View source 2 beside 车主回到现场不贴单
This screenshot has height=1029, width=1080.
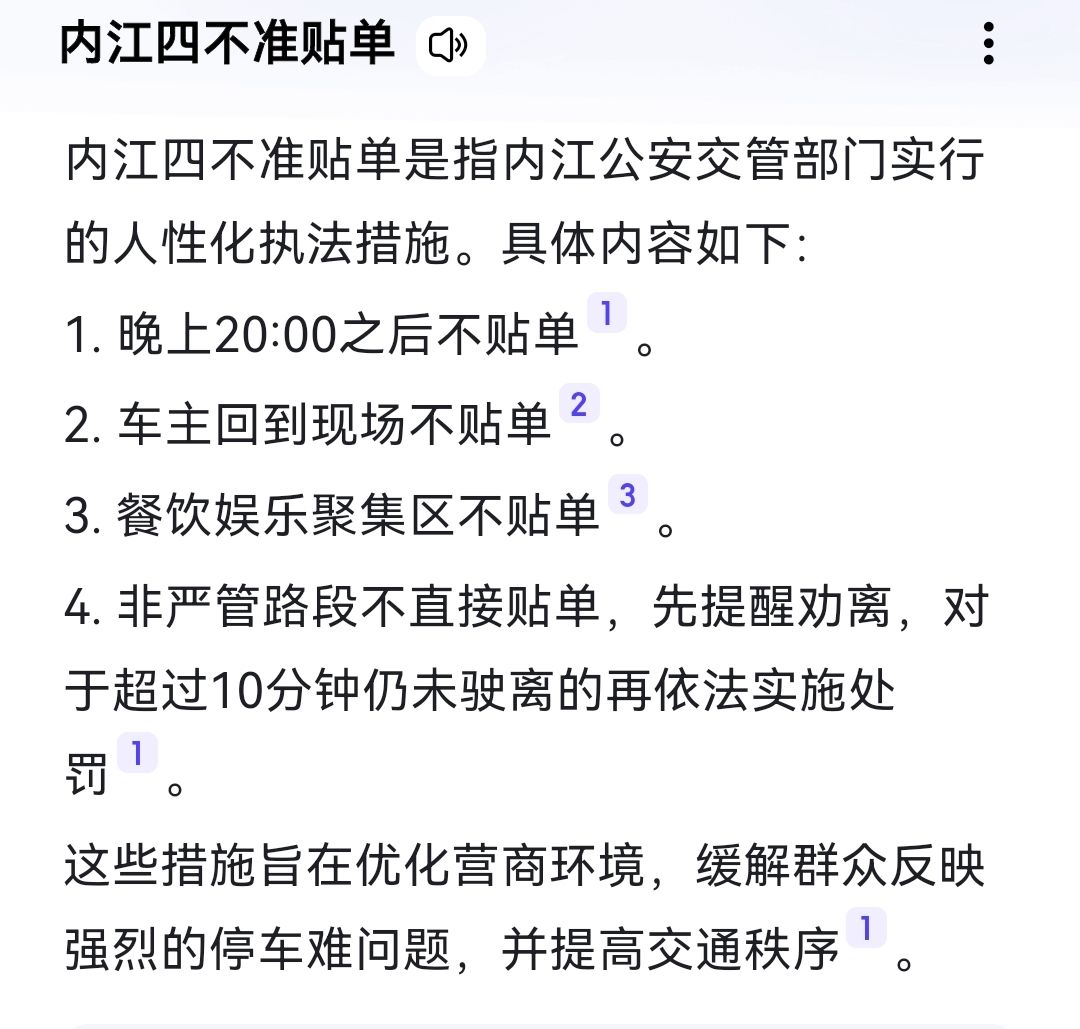[x=579, y=405]
